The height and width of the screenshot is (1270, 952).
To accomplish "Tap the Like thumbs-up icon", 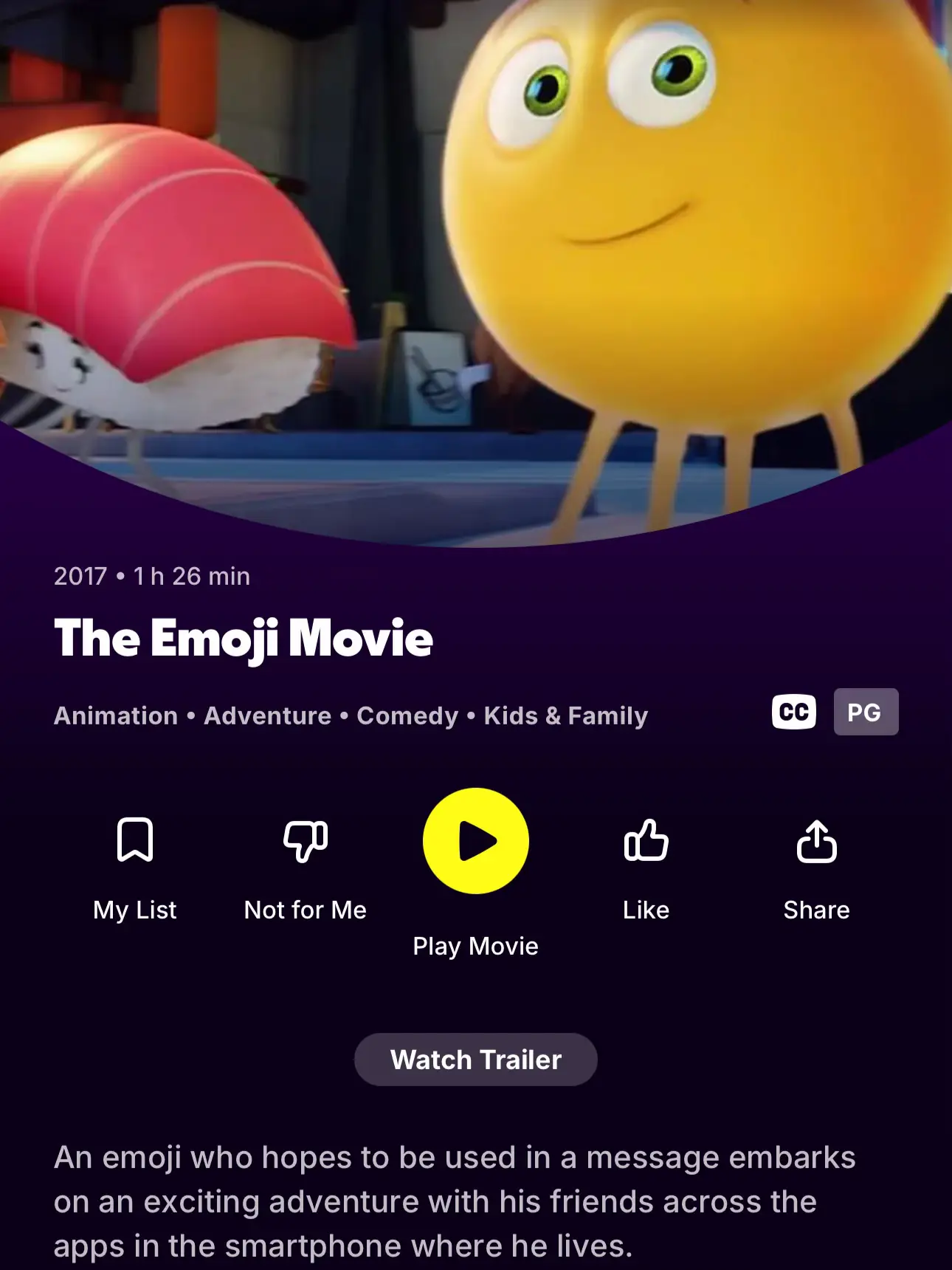I will pos(646,842).
